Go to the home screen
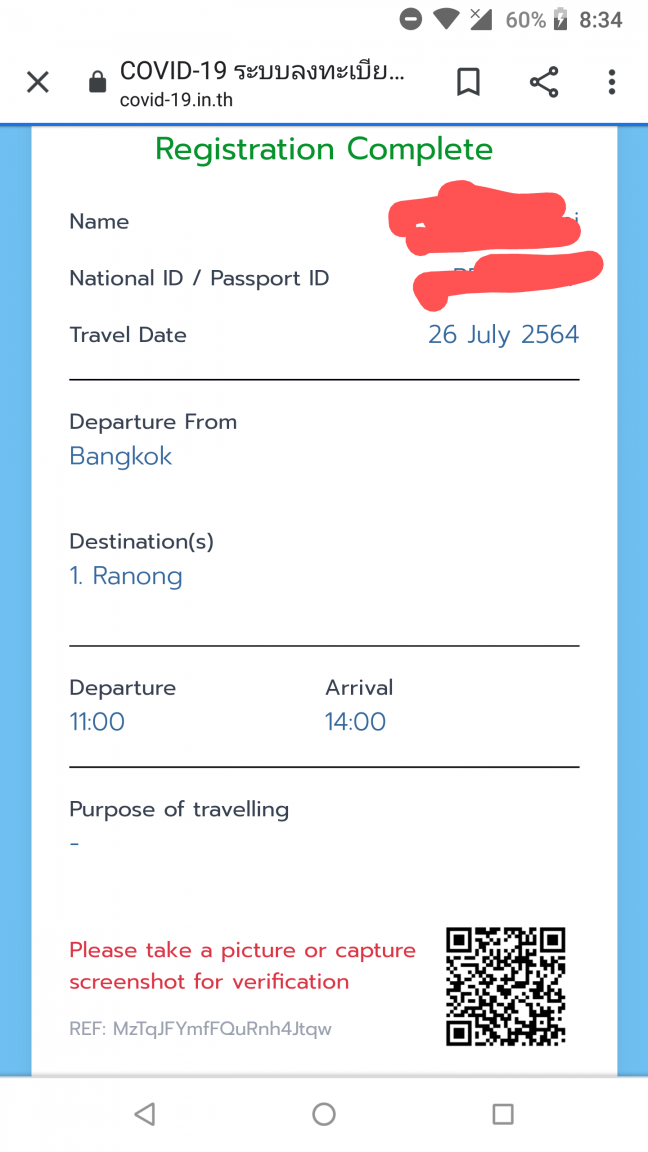648x1152 pixels. pos(324,1114)
